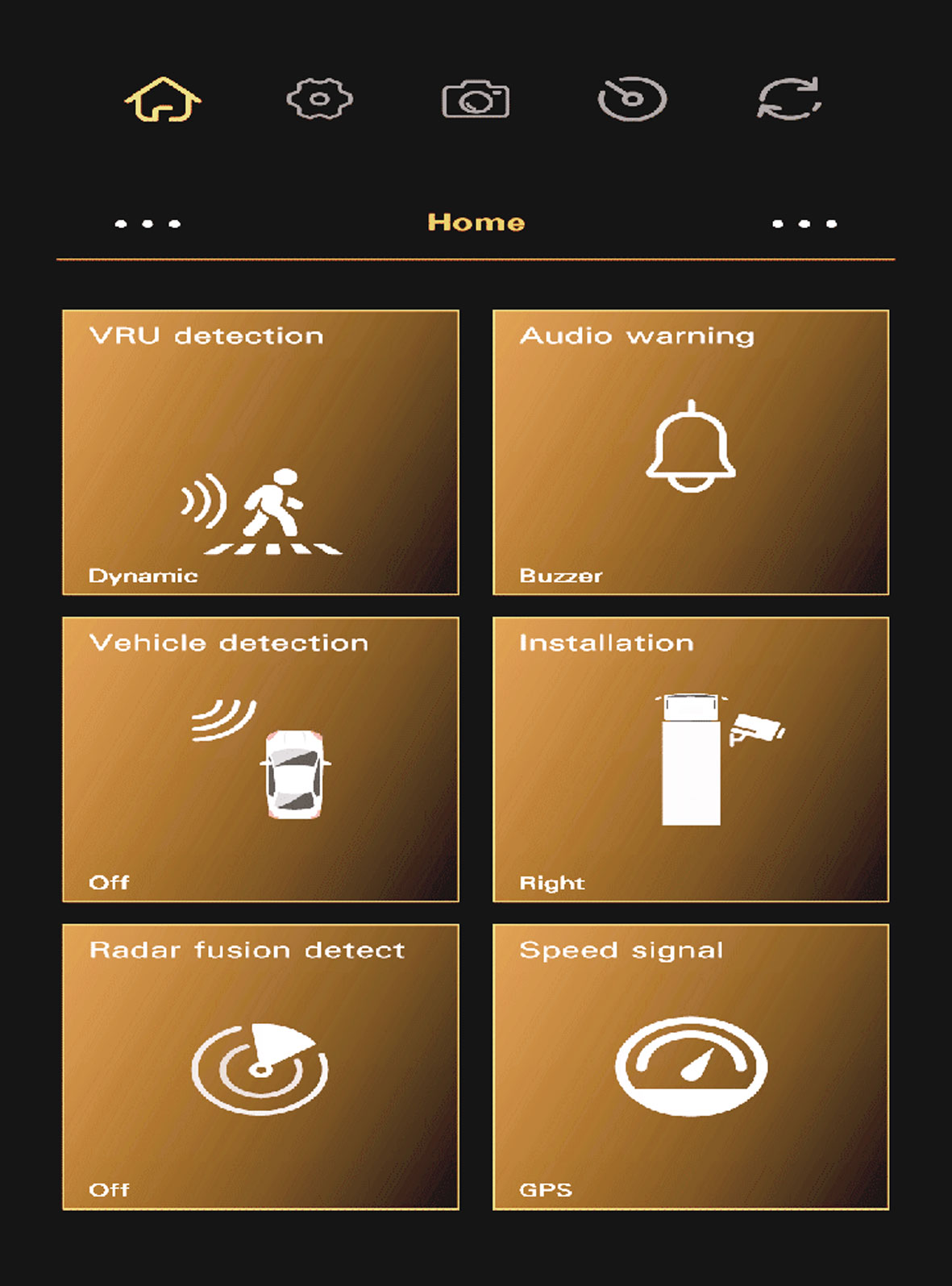The width and height of the screenshot is (952, 1286).
Task: Open the Audio warning tile
Action: [x=691, y=452]
